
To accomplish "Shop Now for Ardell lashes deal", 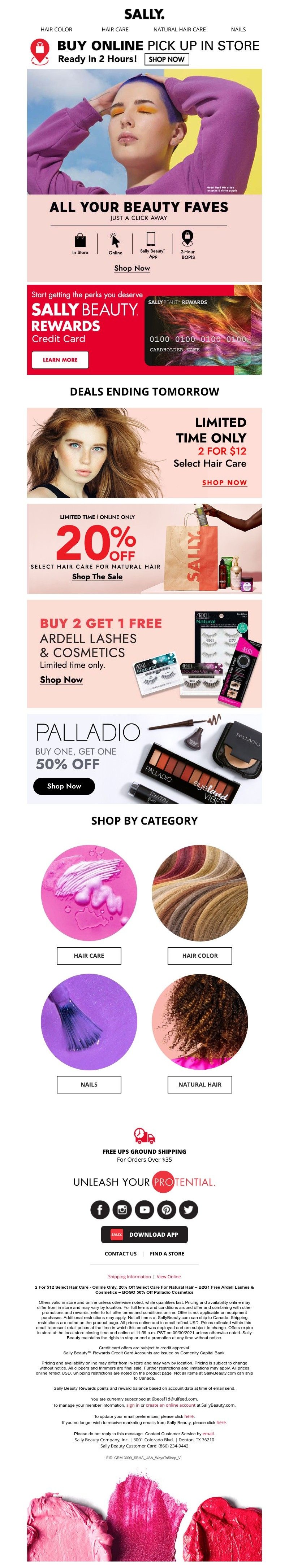I will click(x=61, y=679).
